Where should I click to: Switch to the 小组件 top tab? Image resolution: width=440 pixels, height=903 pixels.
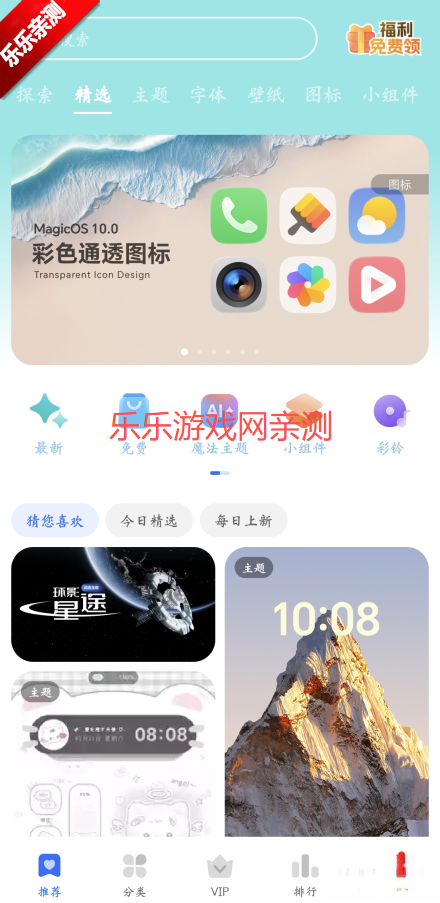(390, 95)
